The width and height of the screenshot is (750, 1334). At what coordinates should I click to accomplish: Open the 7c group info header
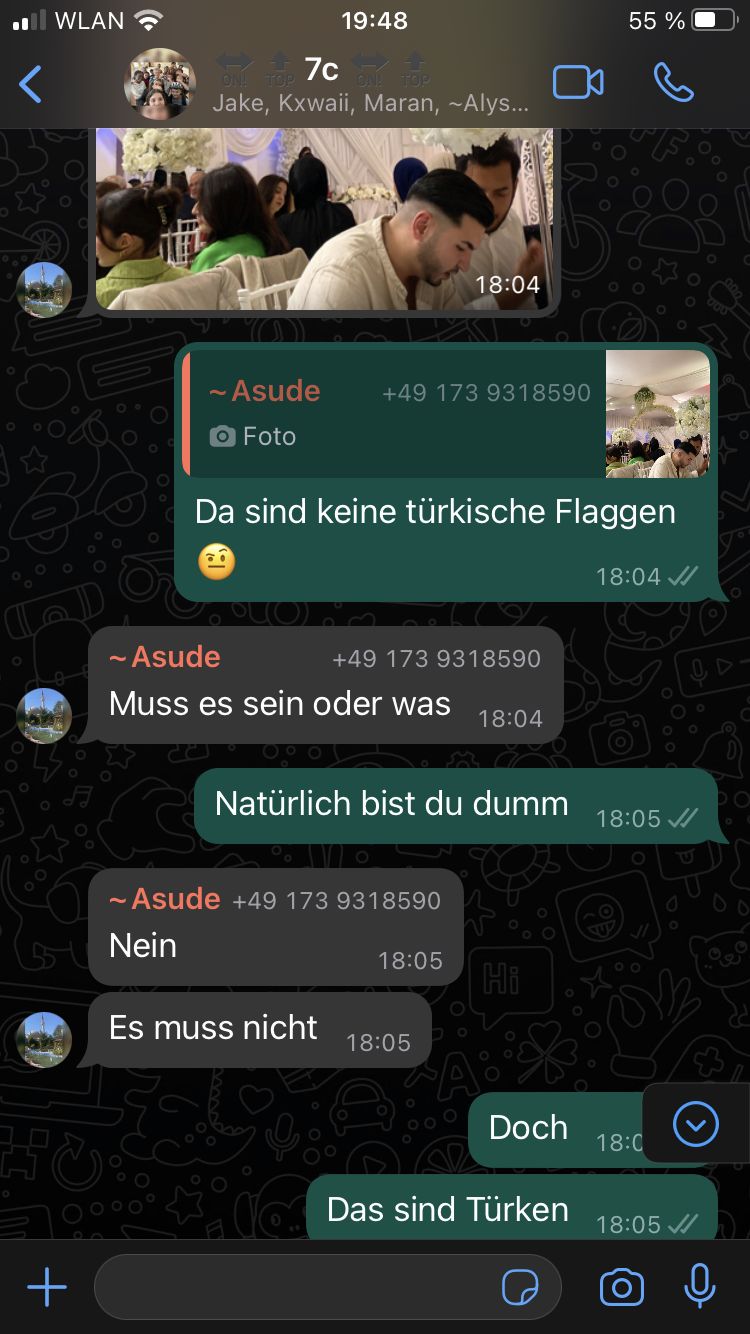pyautogui.click(x=370, y=85)
